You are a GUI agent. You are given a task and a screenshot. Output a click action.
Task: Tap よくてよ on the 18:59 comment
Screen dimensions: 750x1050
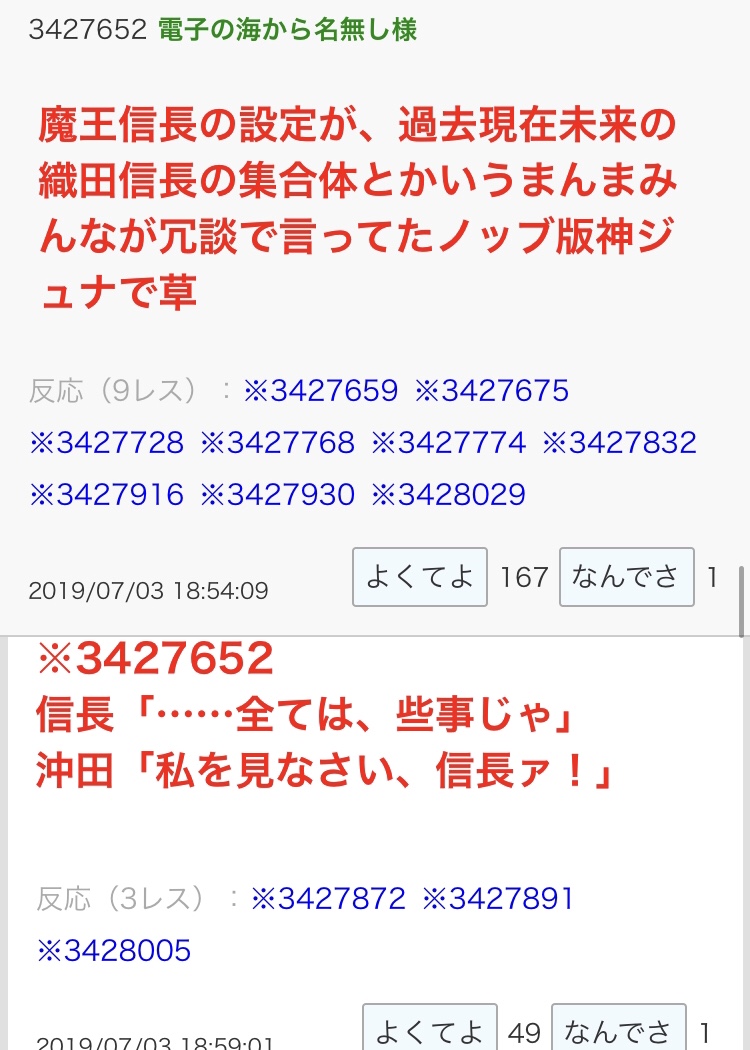(428, 1030)
